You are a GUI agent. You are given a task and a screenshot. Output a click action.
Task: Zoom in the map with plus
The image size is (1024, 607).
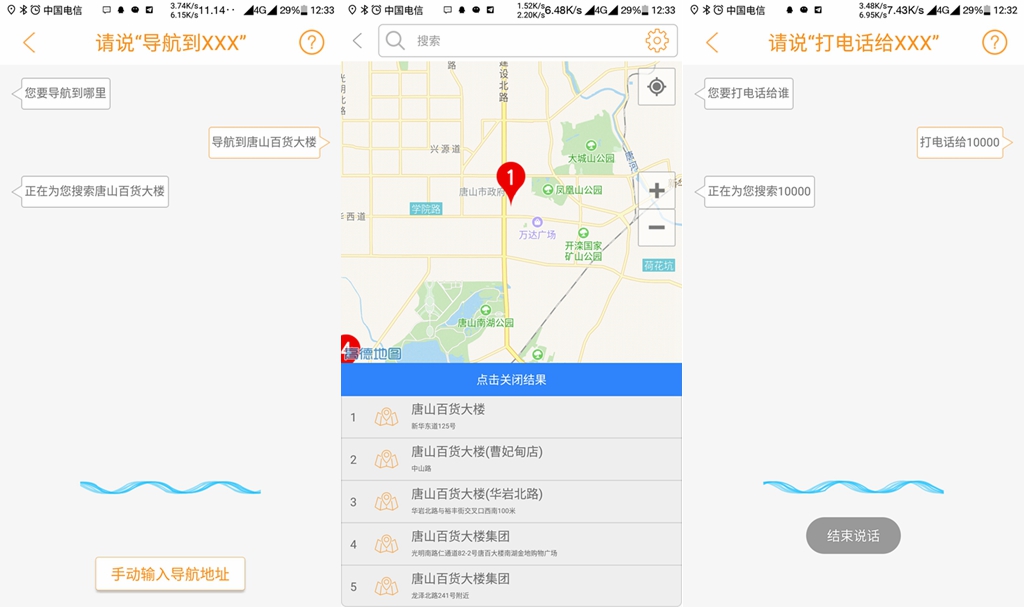656,190
